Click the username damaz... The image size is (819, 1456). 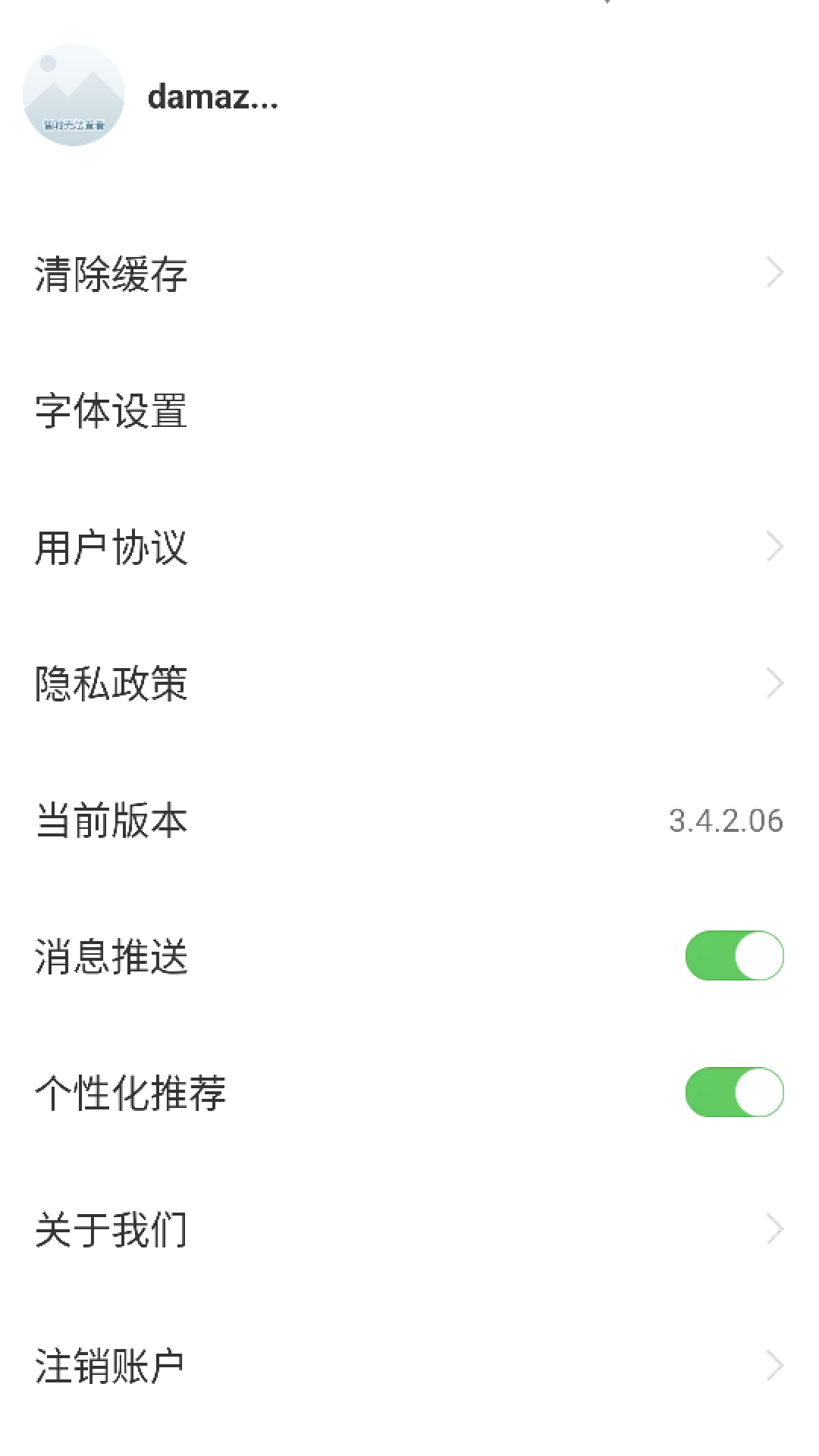212,97
